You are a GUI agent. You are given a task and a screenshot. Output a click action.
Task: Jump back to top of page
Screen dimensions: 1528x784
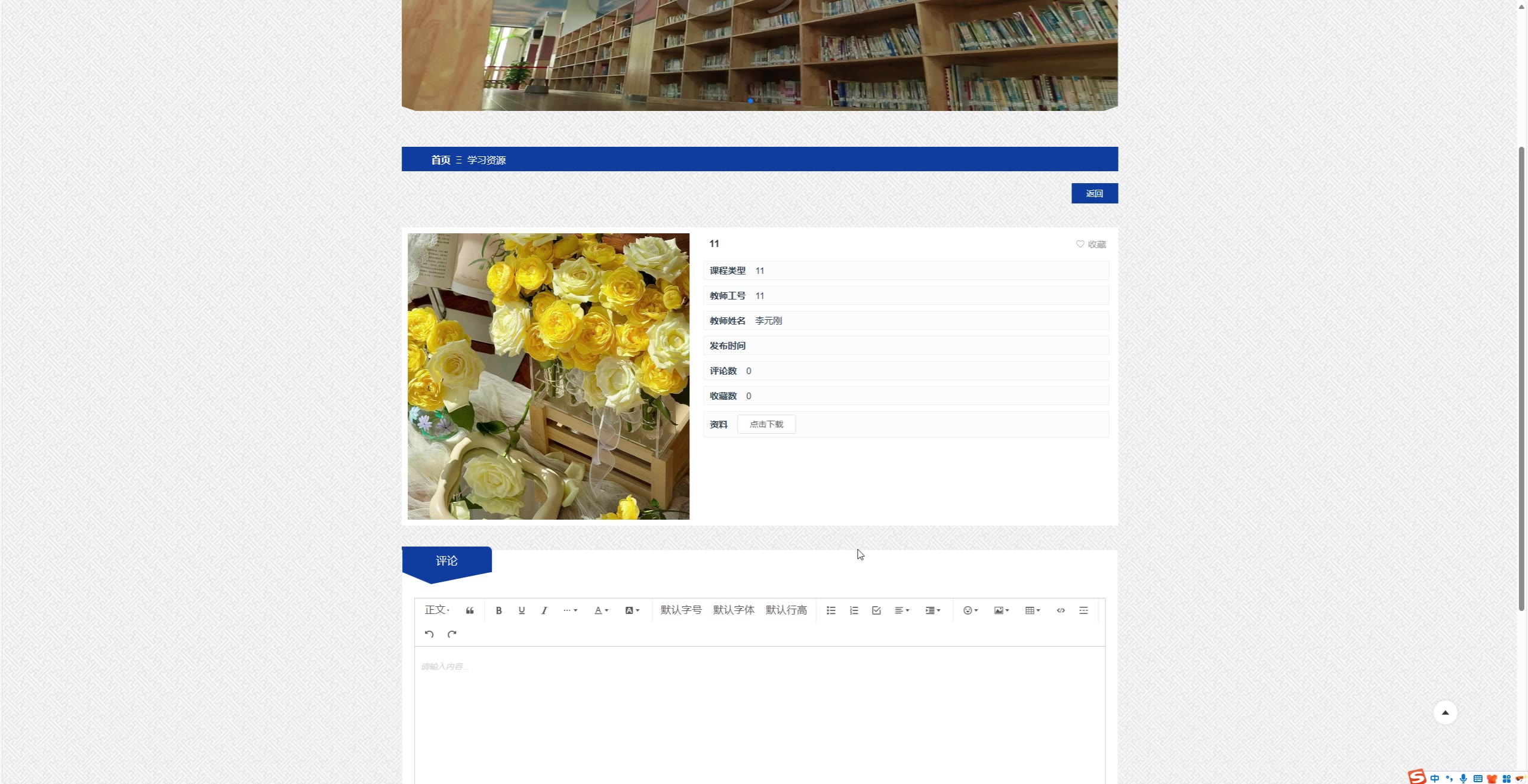tap(1445, 712)
